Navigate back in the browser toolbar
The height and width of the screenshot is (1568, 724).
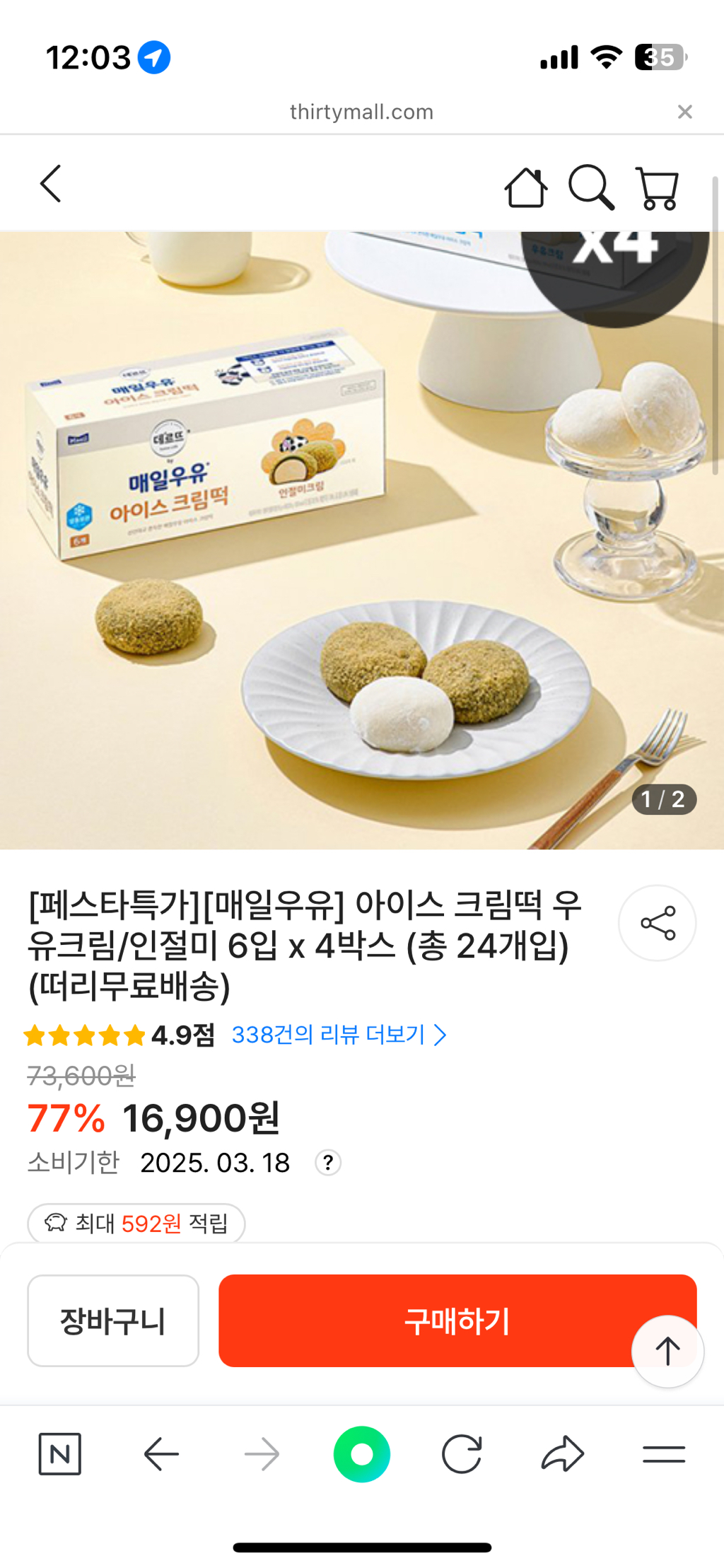click(x=161, y=1454)
